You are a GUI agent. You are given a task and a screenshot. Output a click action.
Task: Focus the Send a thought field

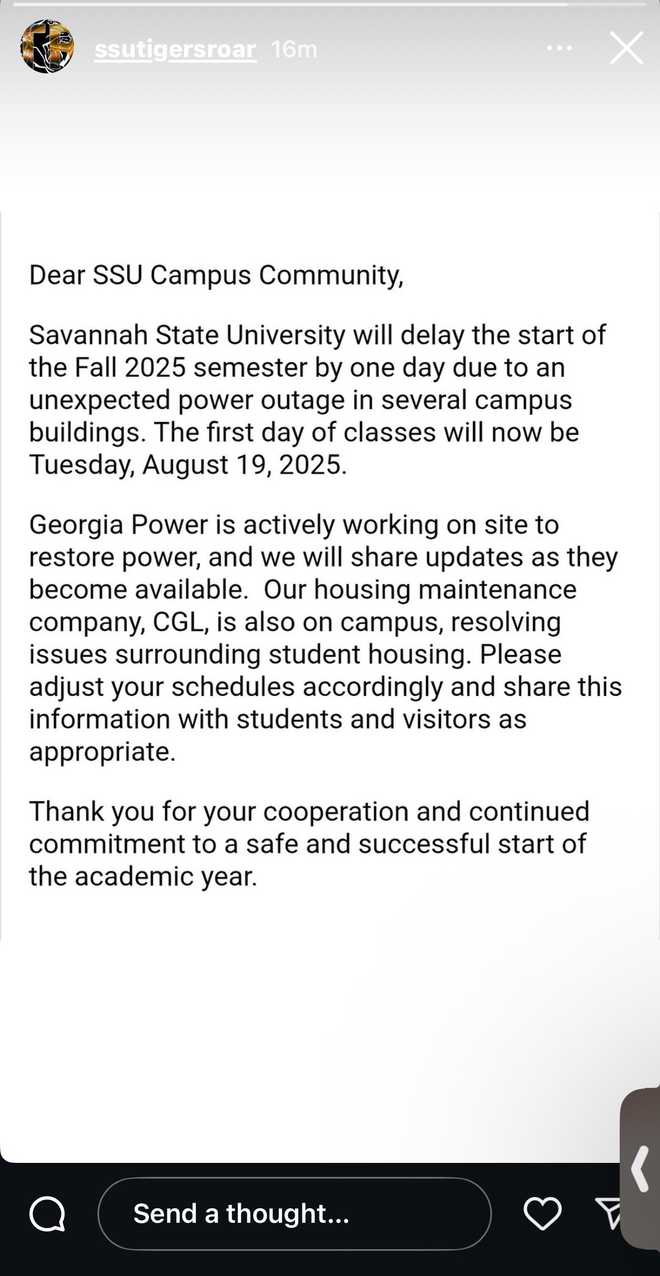(x=294, y=1213)
